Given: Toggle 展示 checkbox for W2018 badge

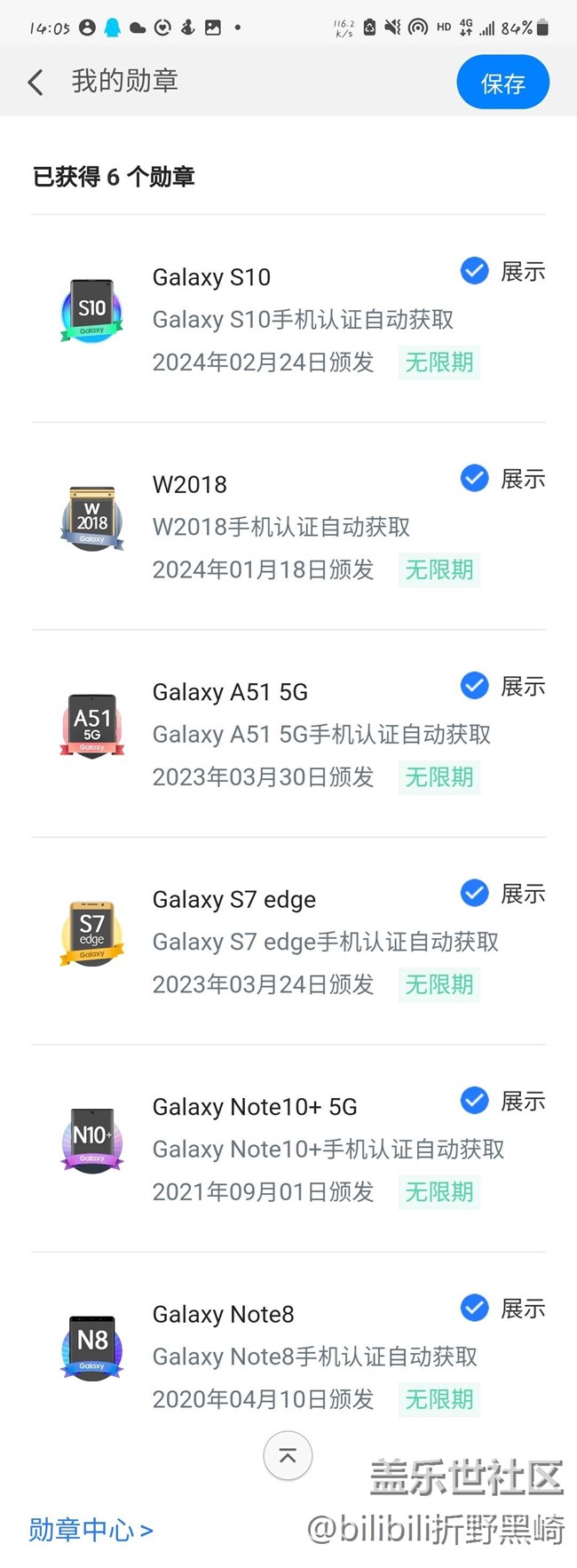Looking at the screenshot, I should [475, 479].
